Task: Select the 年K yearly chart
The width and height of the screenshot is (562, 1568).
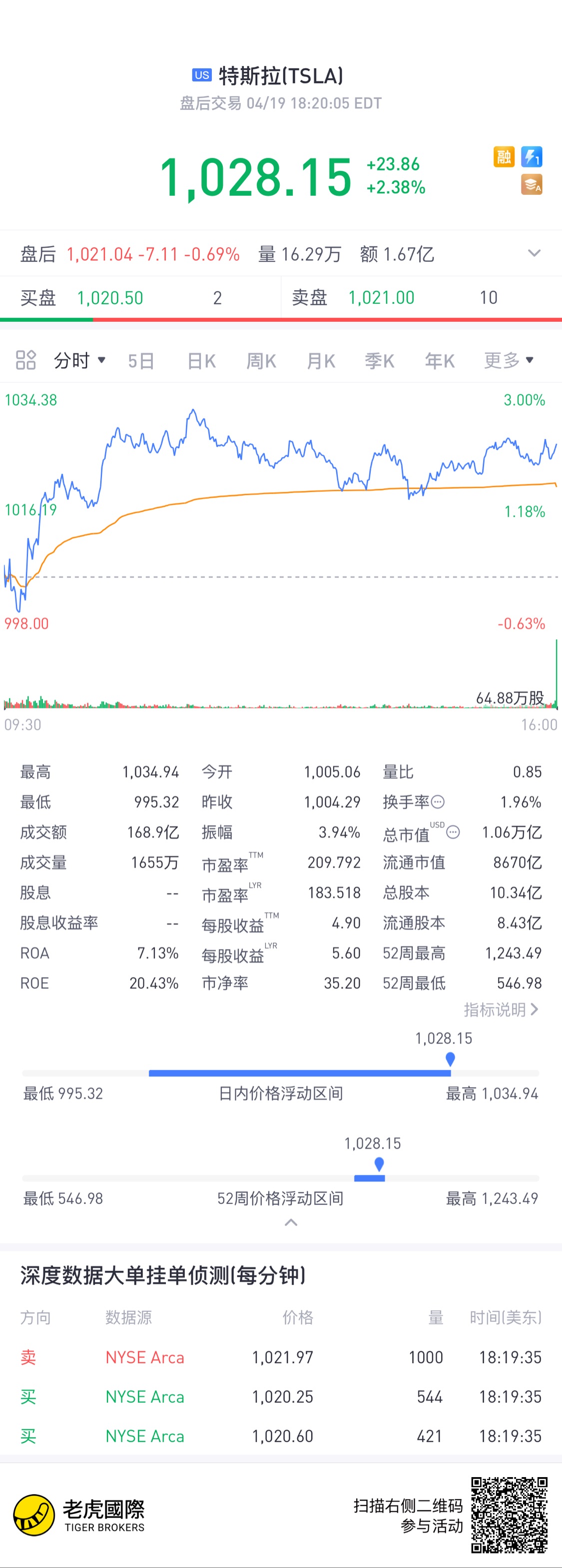Action: point(440,361)
